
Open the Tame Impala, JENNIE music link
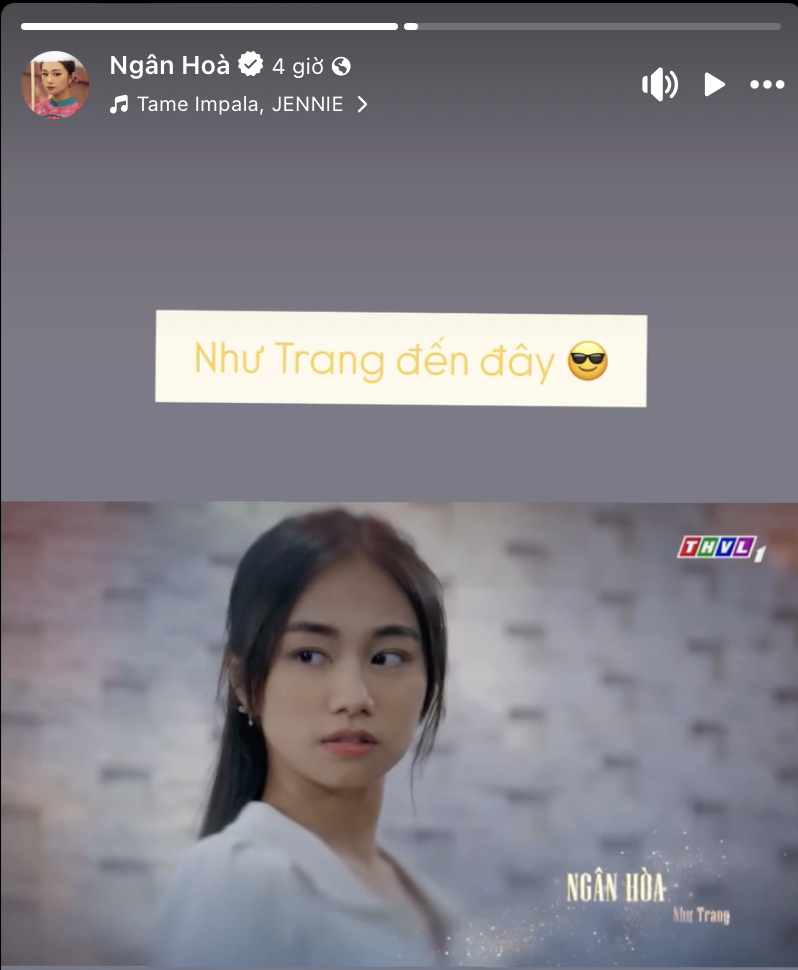pos(240,104)
